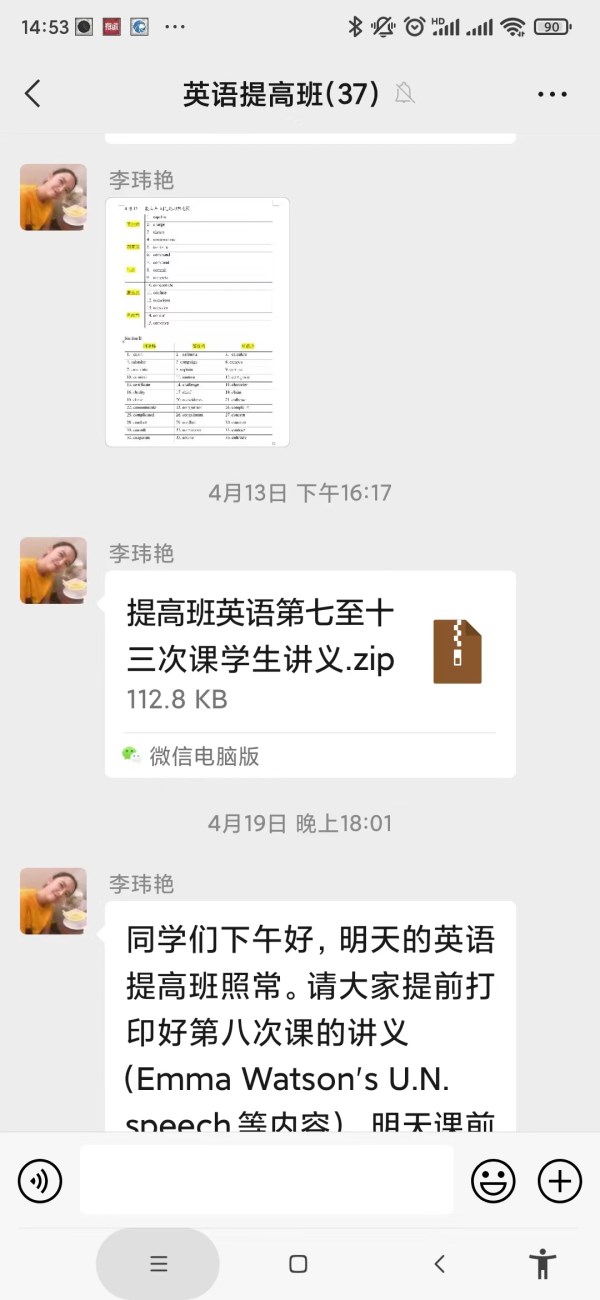
Task: Tap the message text field
Action: [266, 1181]
